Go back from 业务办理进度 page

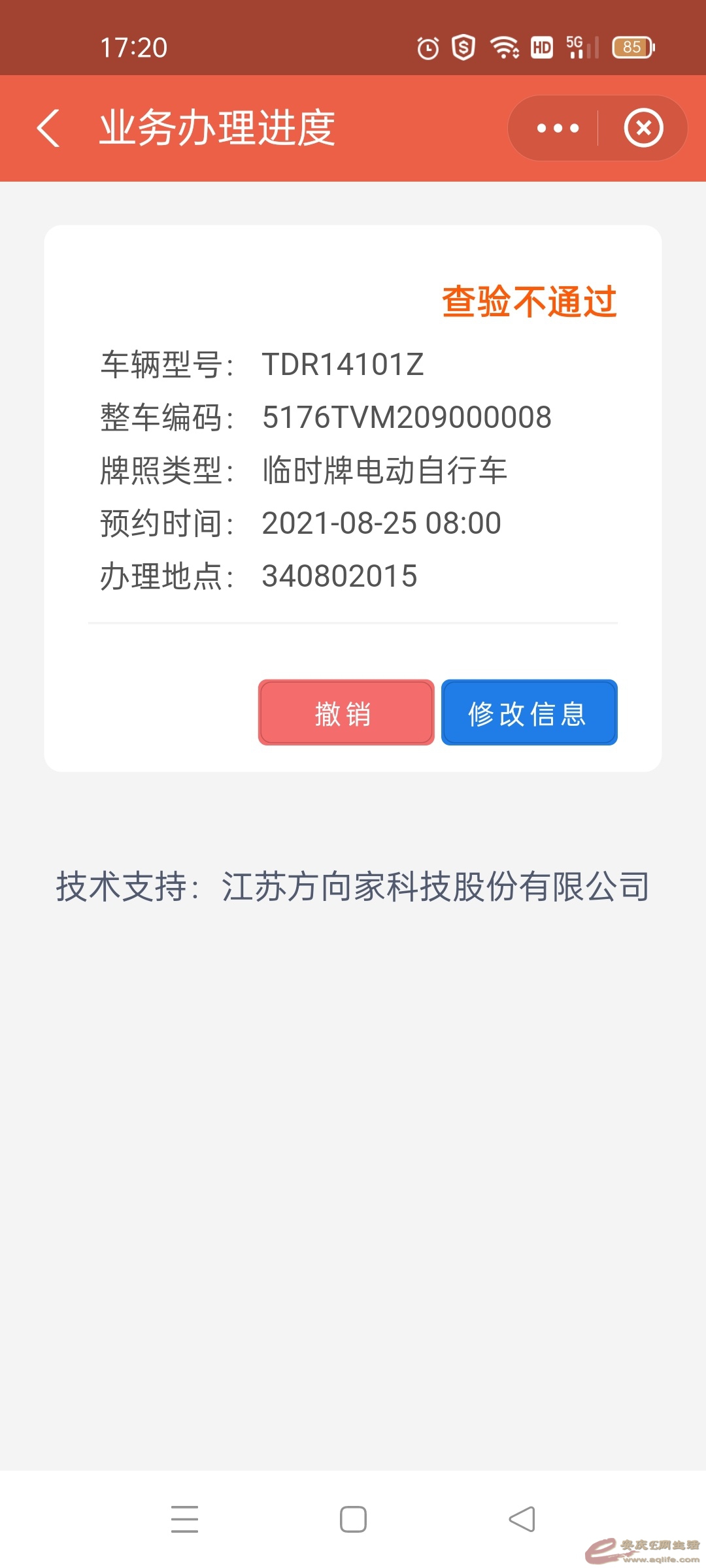(49, 128)
